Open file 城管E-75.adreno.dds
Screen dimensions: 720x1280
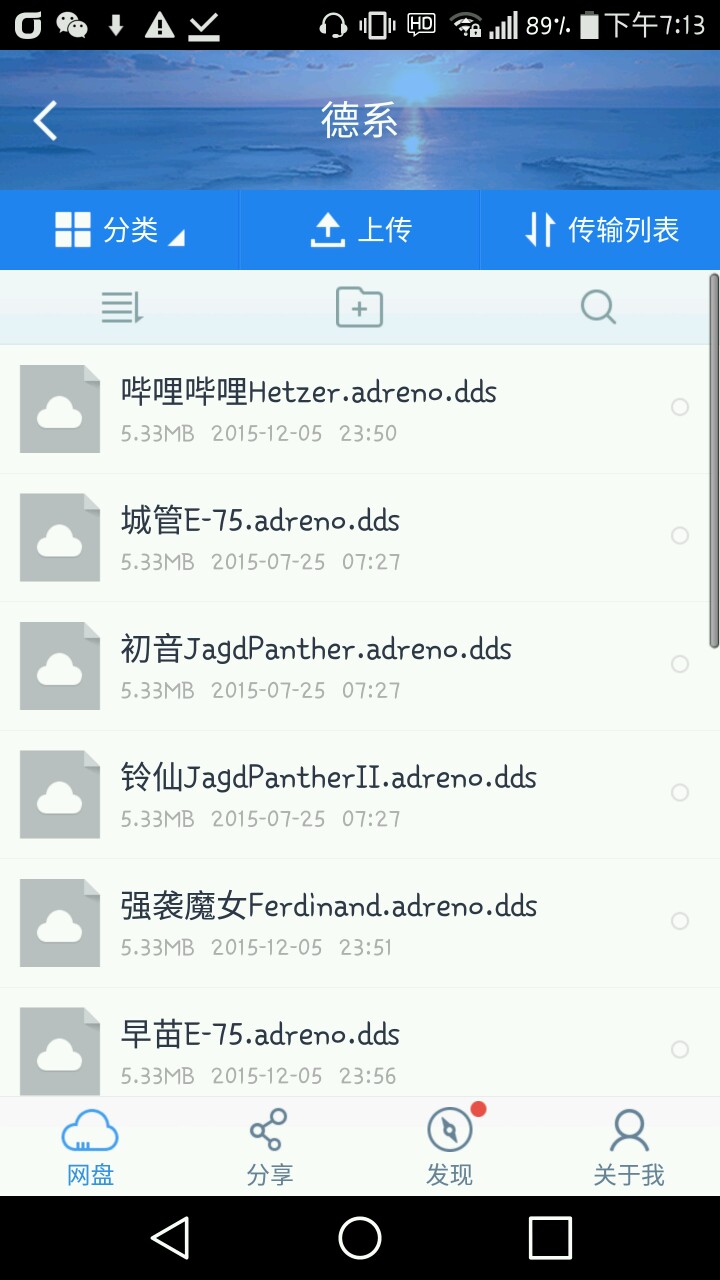[260, 537]
